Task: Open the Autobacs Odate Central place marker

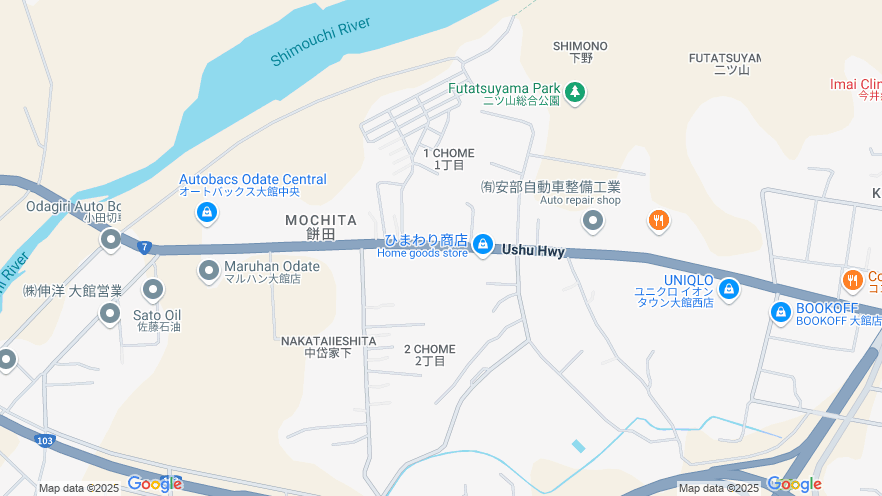Action: pos(206,212)
